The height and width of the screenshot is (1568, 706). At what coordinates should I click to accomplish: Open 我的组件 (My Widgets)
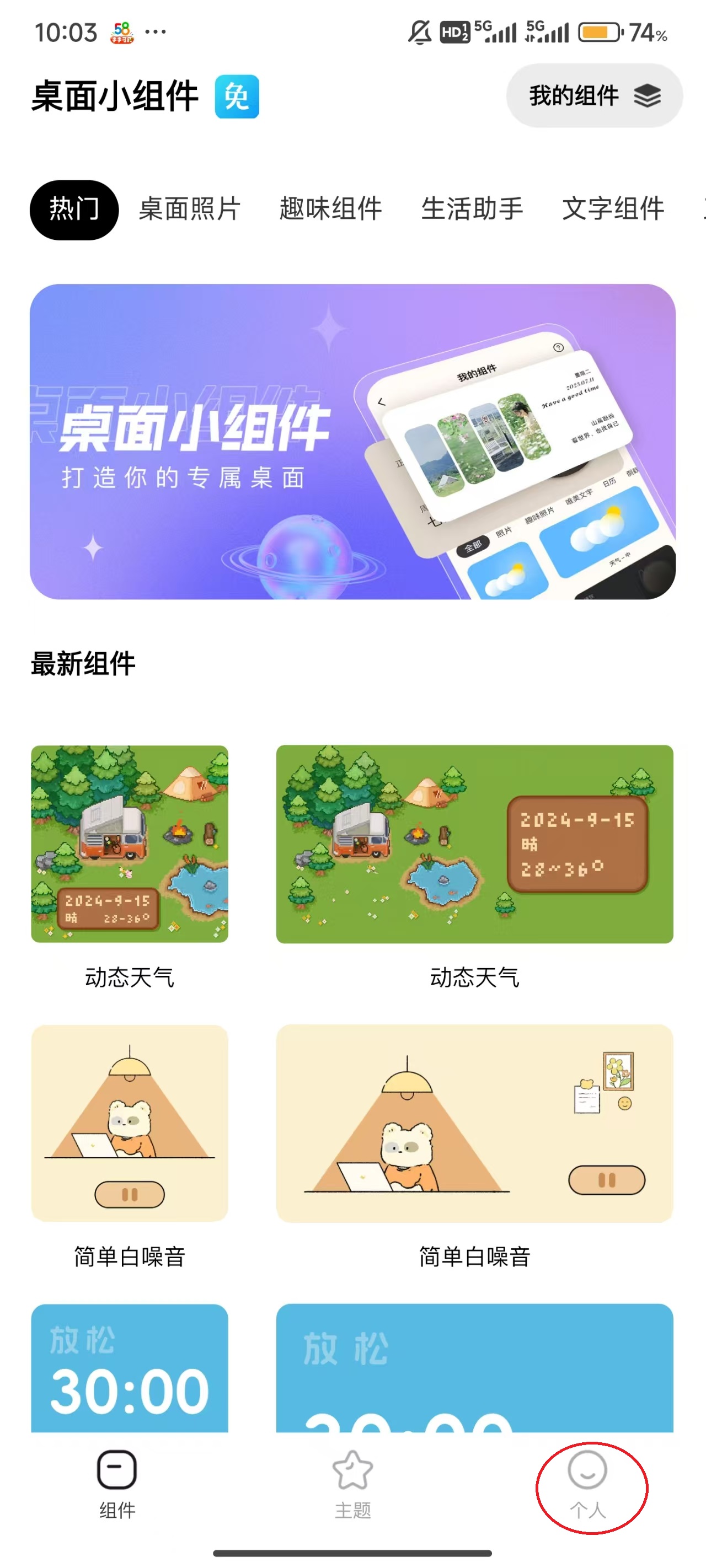594,95
